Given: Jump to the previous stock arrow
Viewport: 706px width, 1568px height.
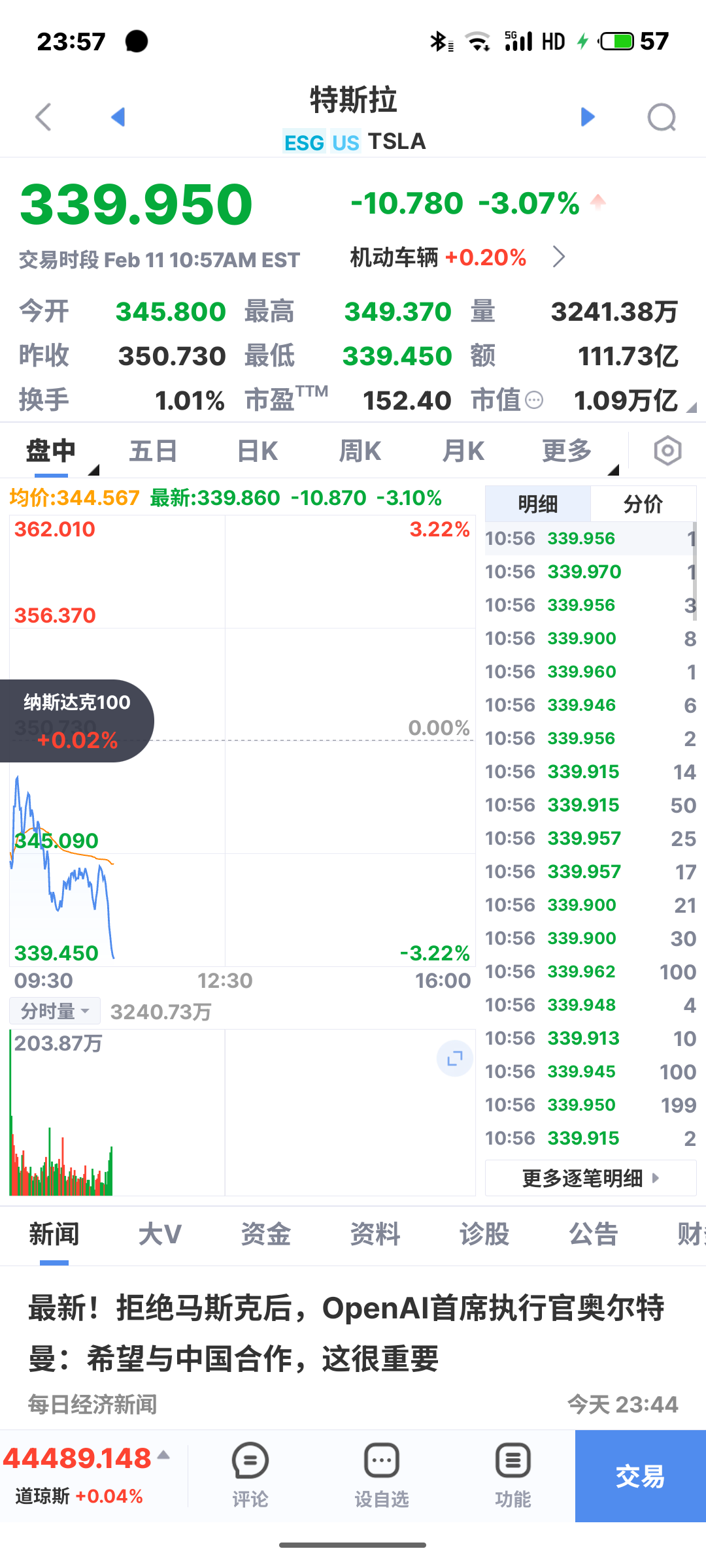Looking at the screenshot, I should [x=118, y=117].
